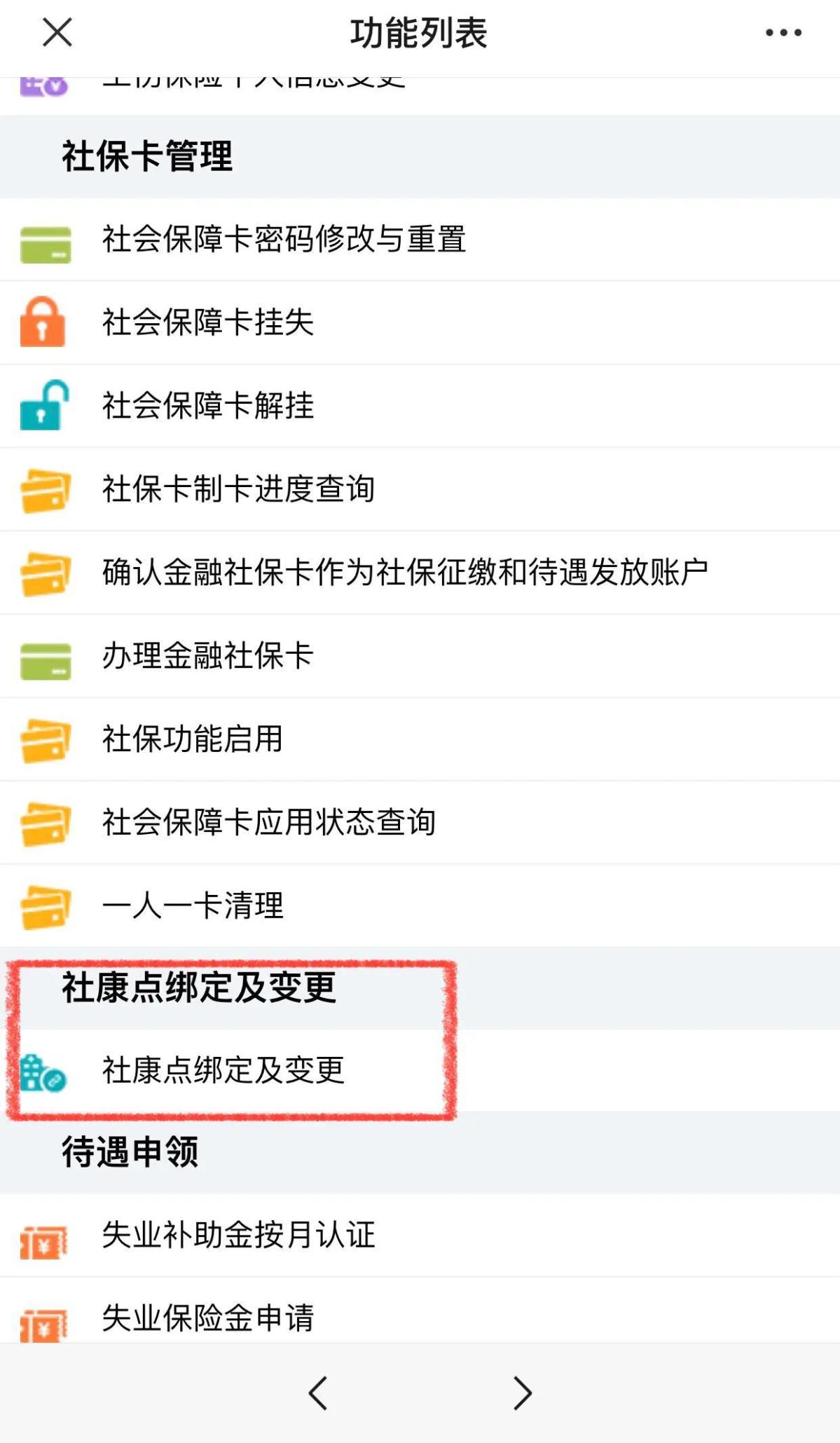Screen dimensions: 840x1443
Task: Open 失业补助金按月认证
Action: 238,1235
